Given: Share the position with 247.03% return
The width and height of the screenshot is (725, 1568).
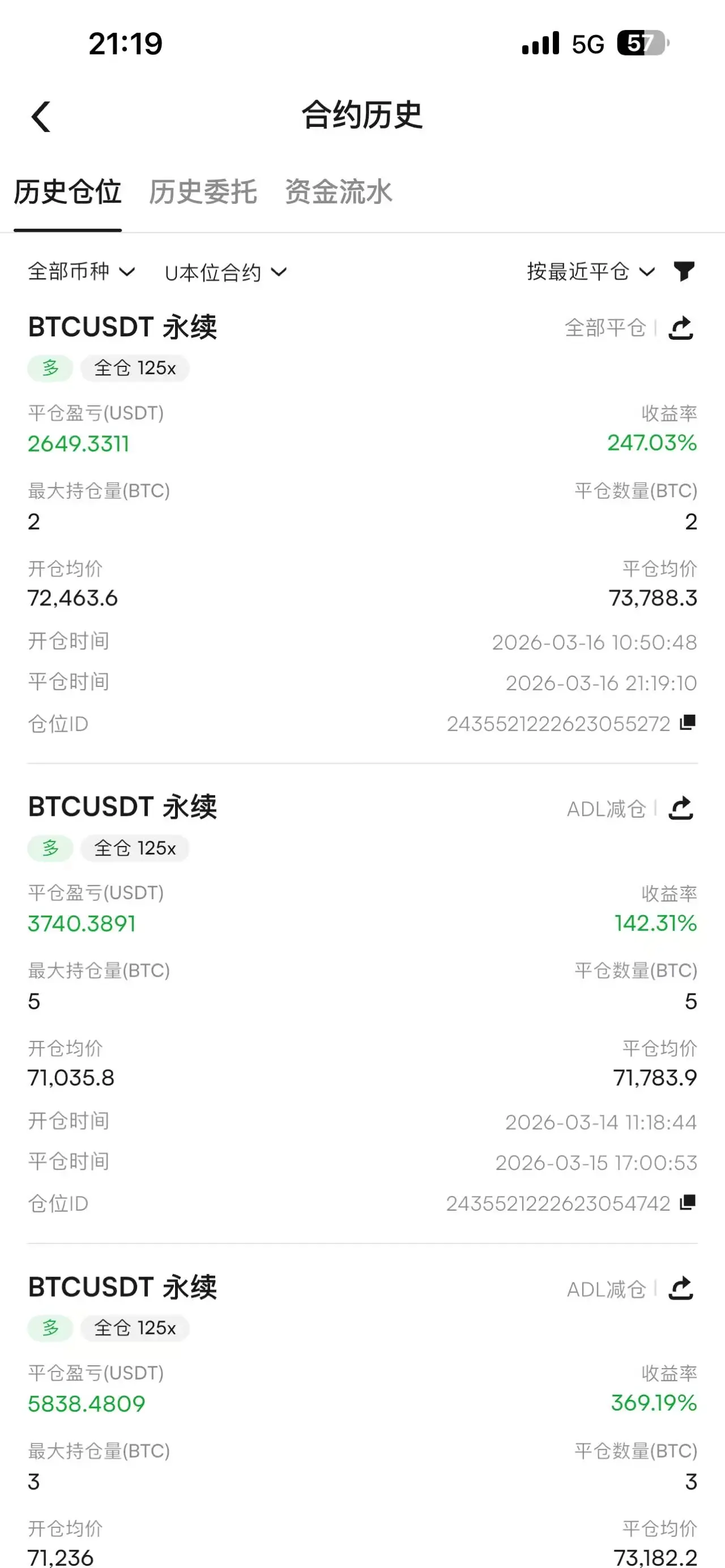Looking at the screenshot, I should click(x=681, y=328).
